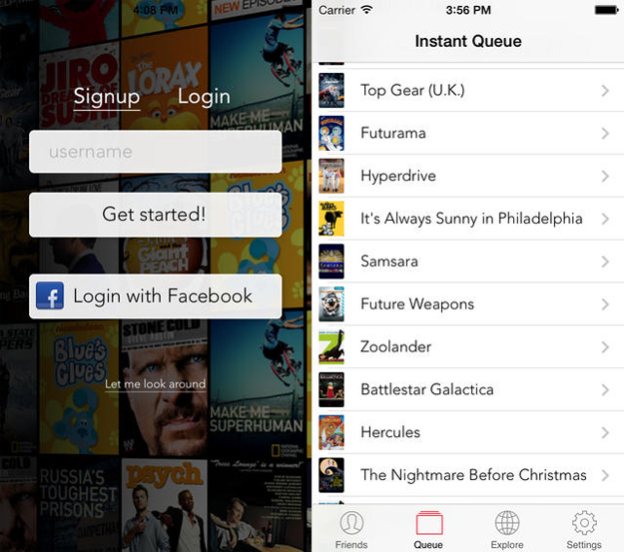
Task: Tap the Get started! button
Action: tap(155, 214)
